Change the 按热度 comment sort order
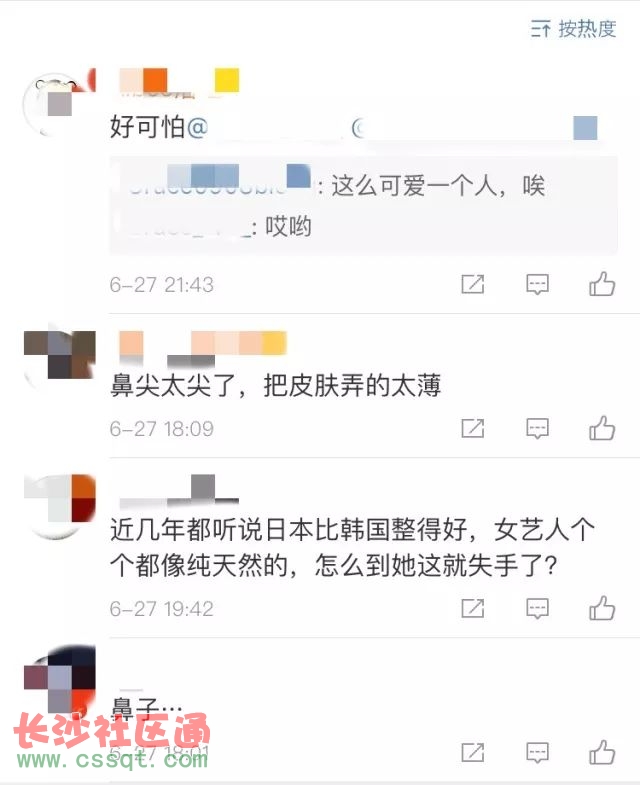 coord(574,28)
